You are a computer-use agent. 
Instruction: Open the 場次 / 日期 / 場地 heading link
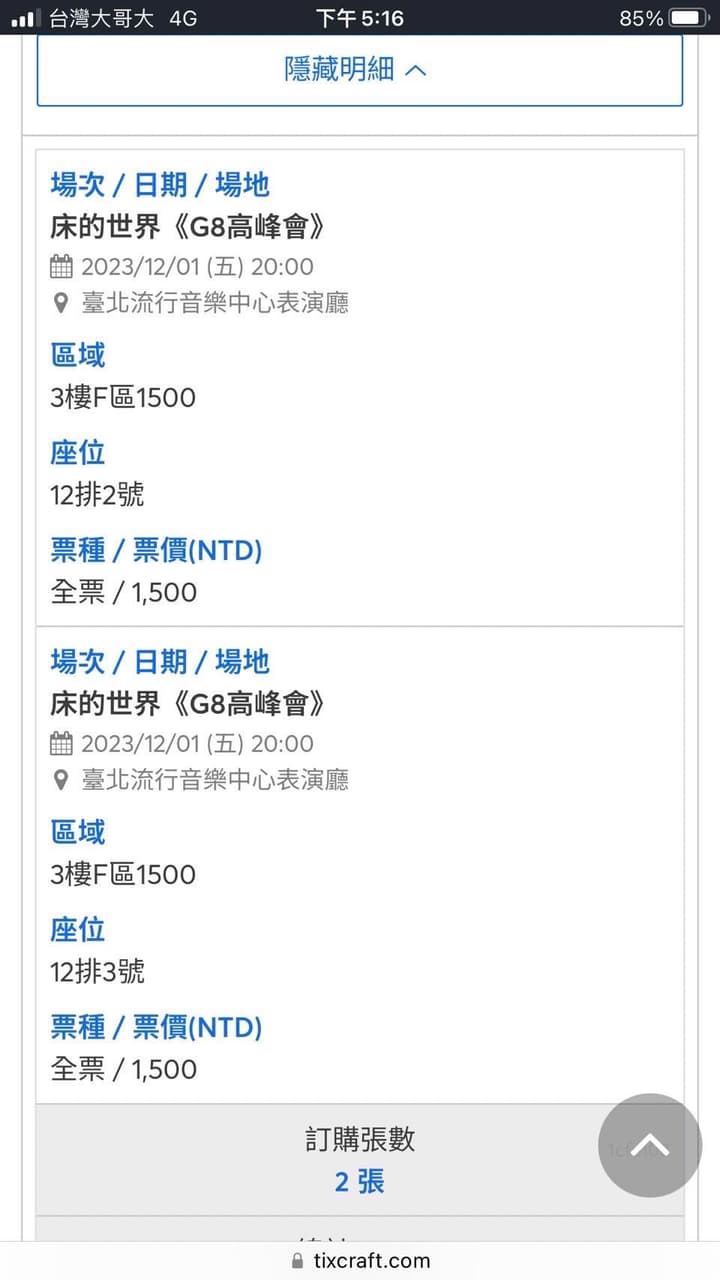coord(159,184)
